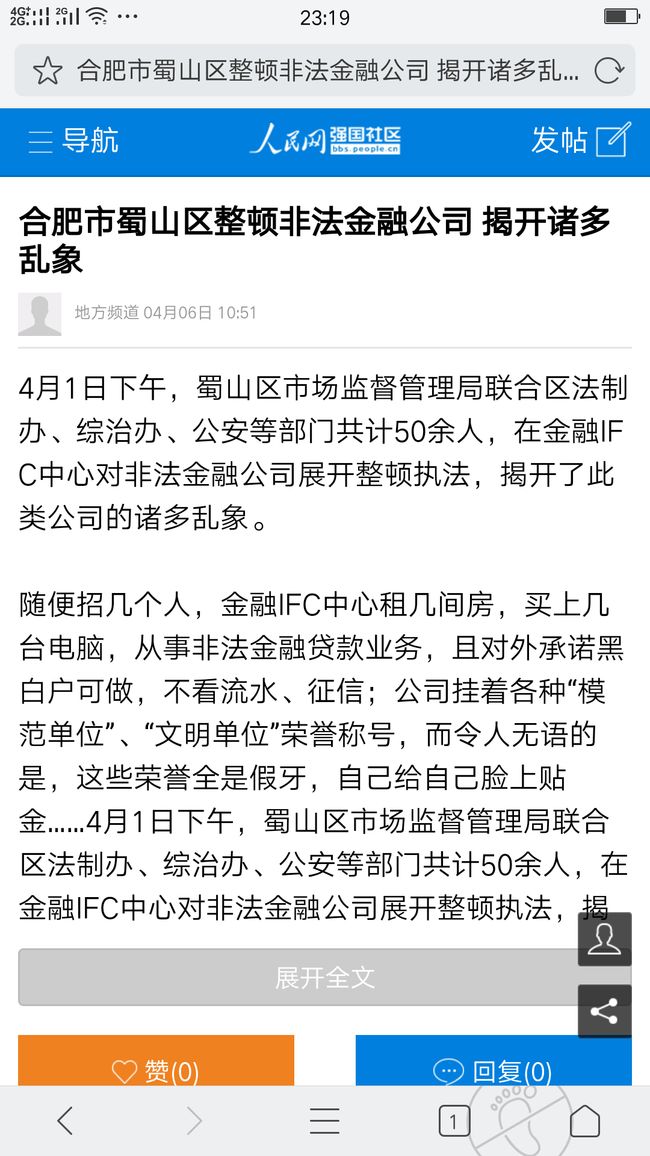Go to the browser home page
Screen dimensions: 650x1156
[x=584, y=1121]
